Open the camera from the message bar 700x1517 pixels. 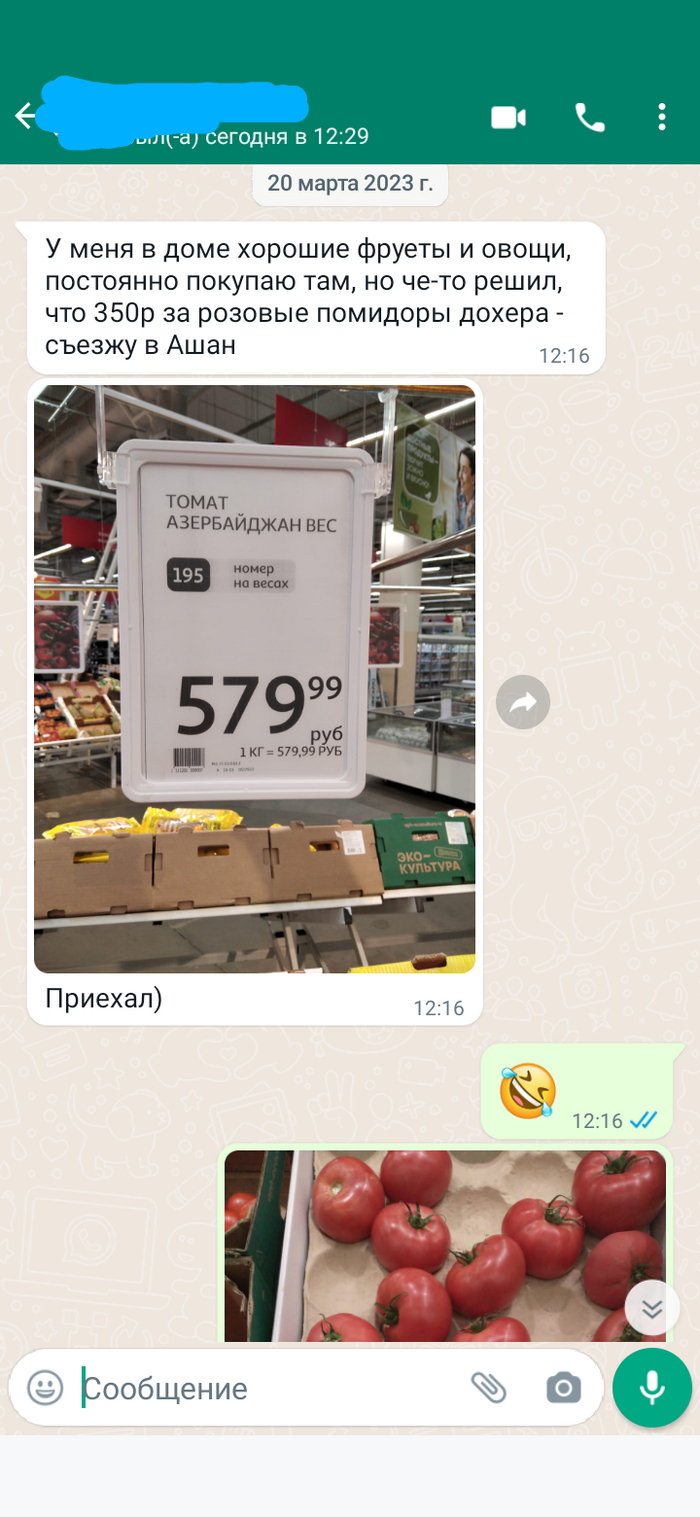point(564,1387)
